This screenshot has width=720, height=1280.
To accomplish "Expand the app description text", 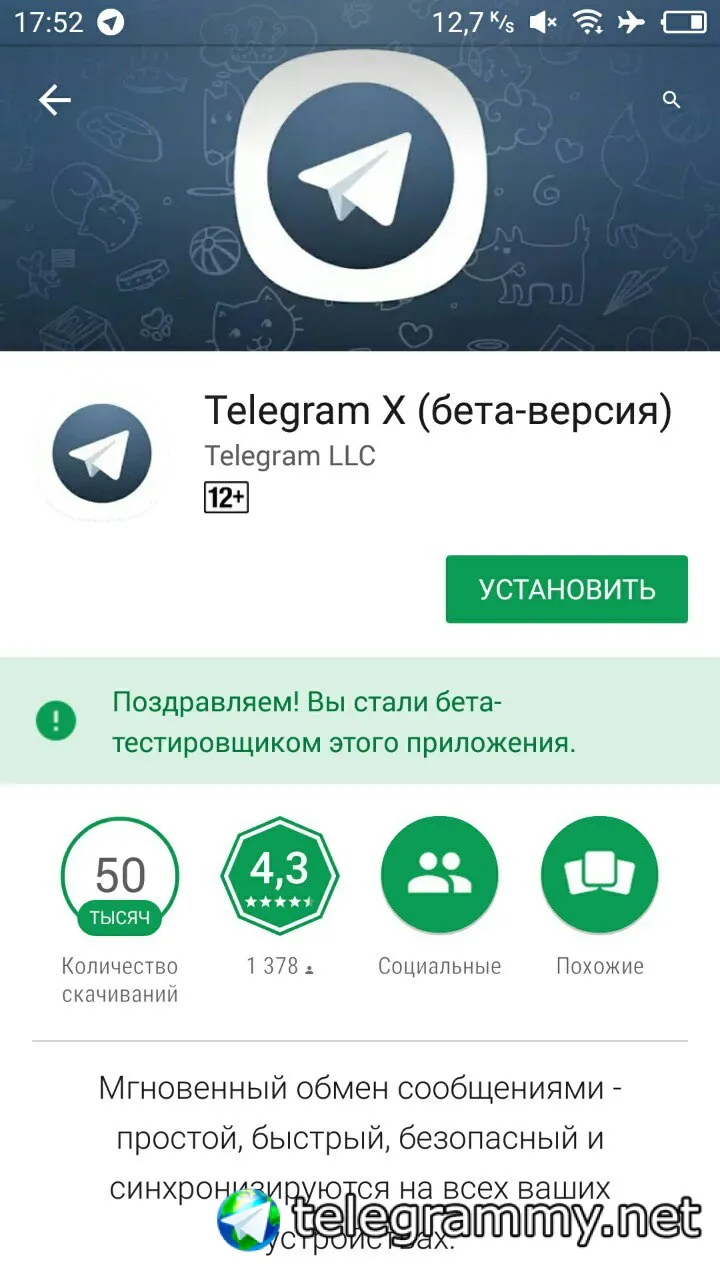I will click(360, 1138).
